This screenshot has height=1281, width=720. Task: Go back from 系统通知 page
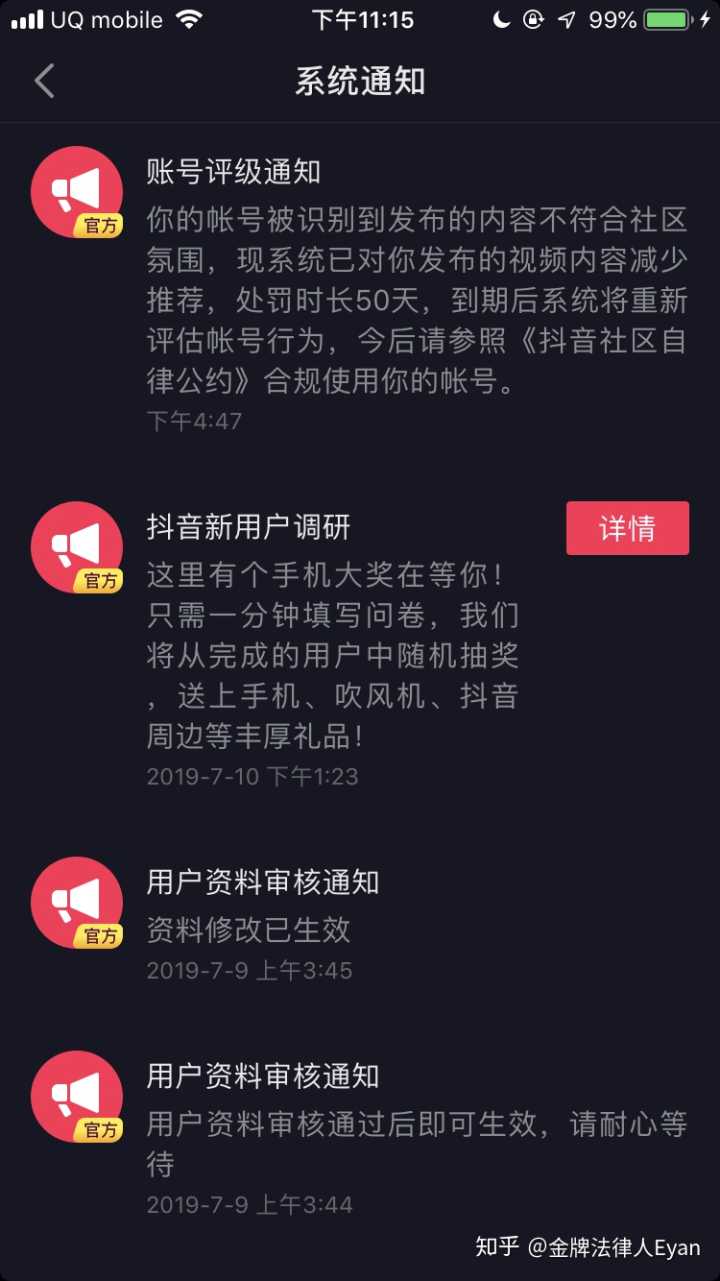click(x=44, y=81)
